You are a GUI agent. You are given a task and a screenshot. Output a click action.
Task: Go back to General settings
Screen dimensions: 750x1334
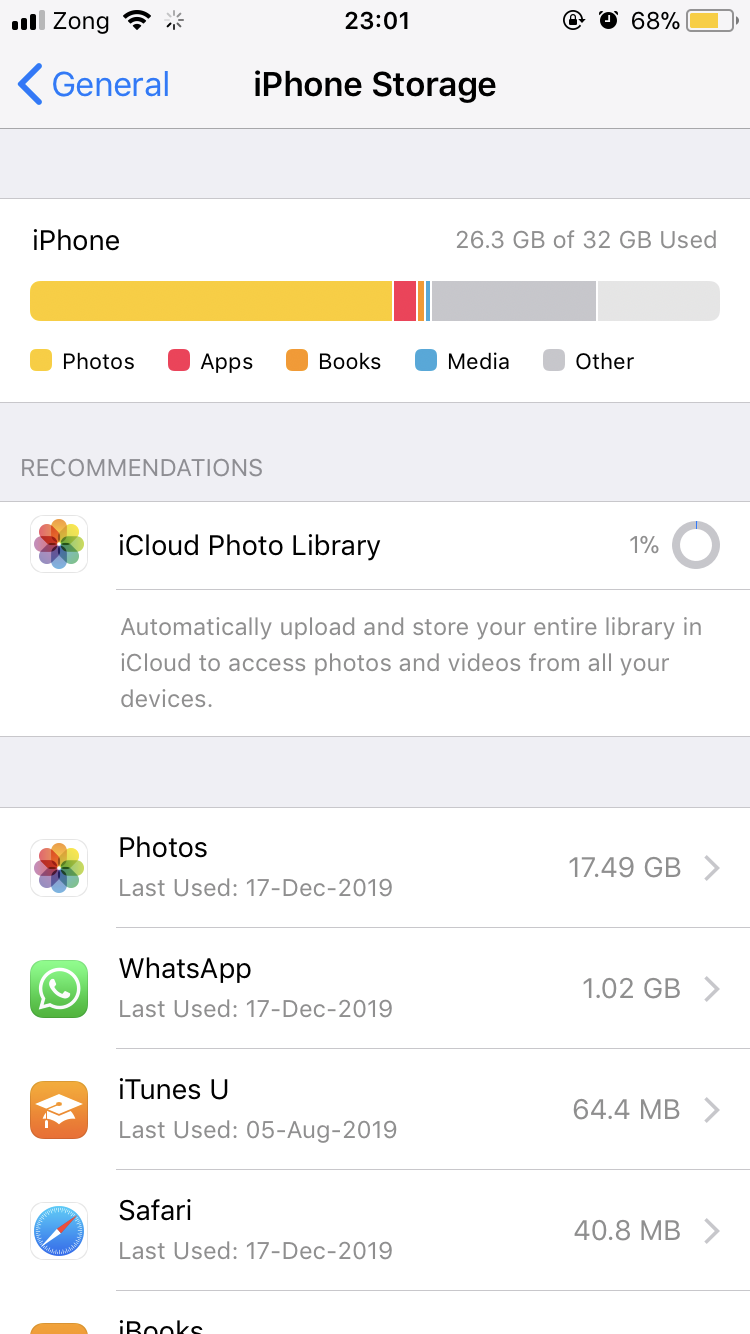94,85
